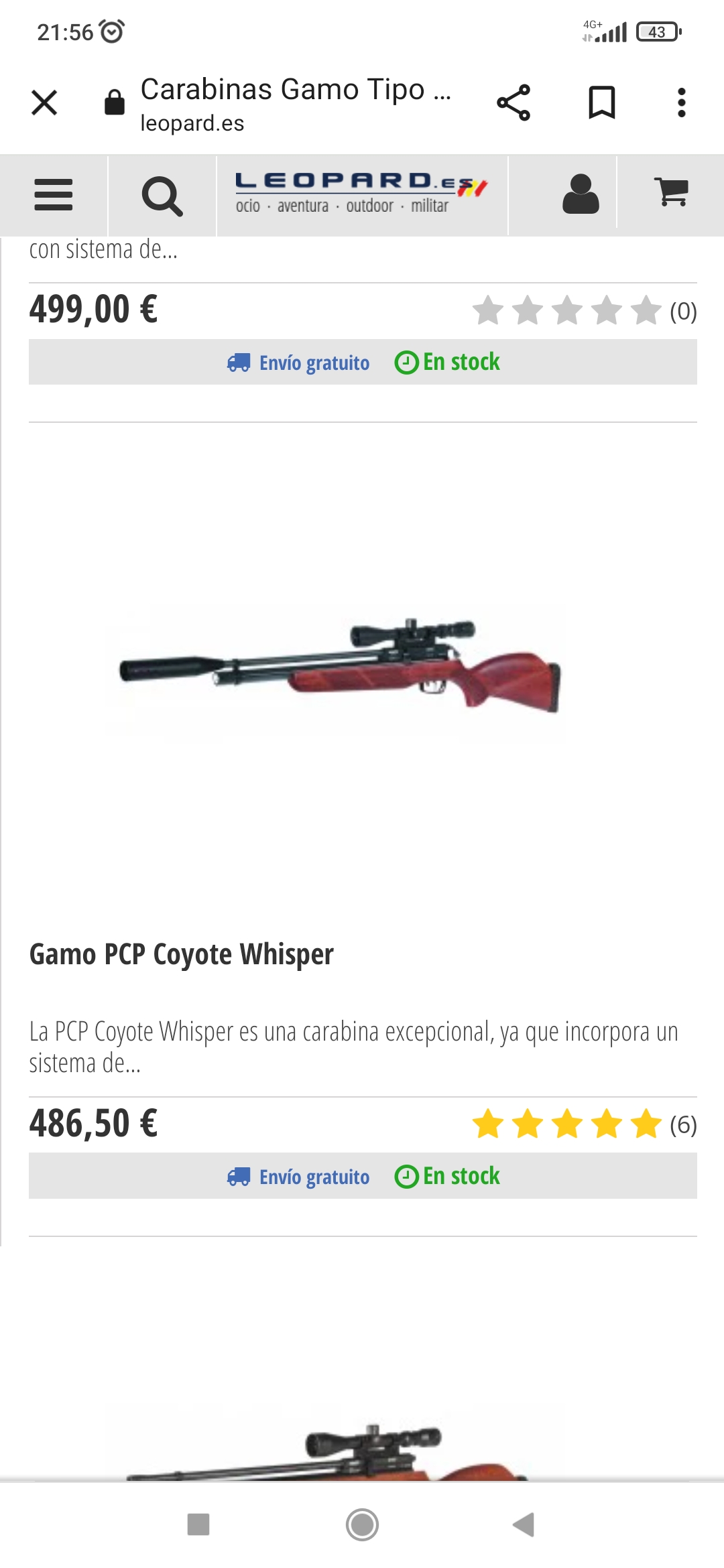Bookmark the current page

point(601,103)
